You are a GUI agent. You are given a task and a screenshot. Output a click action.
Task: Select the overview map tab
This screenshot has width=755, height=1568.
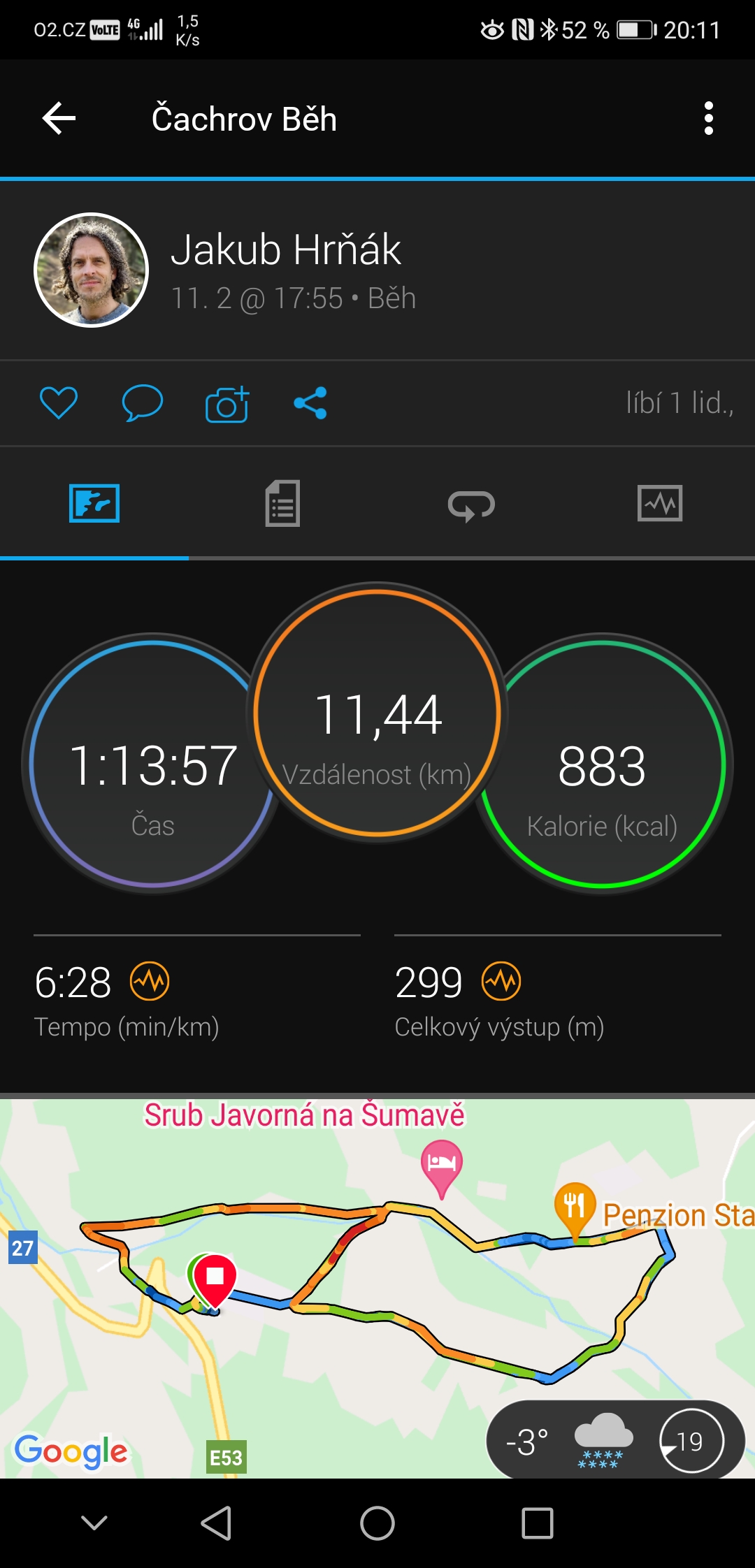pyautogui.click(x=94, y=503)
